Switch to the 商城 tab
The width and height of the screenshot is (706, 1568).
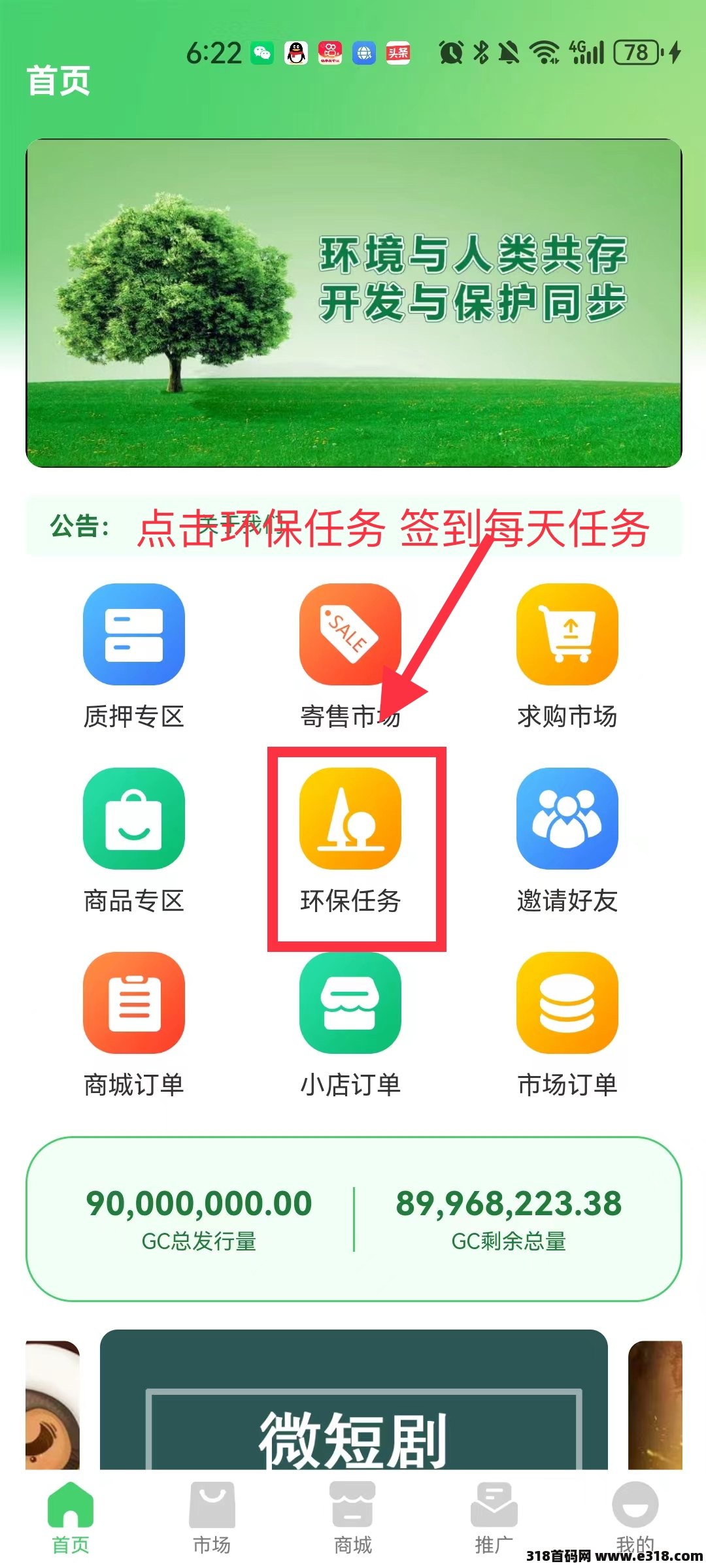coord(353,1517)
